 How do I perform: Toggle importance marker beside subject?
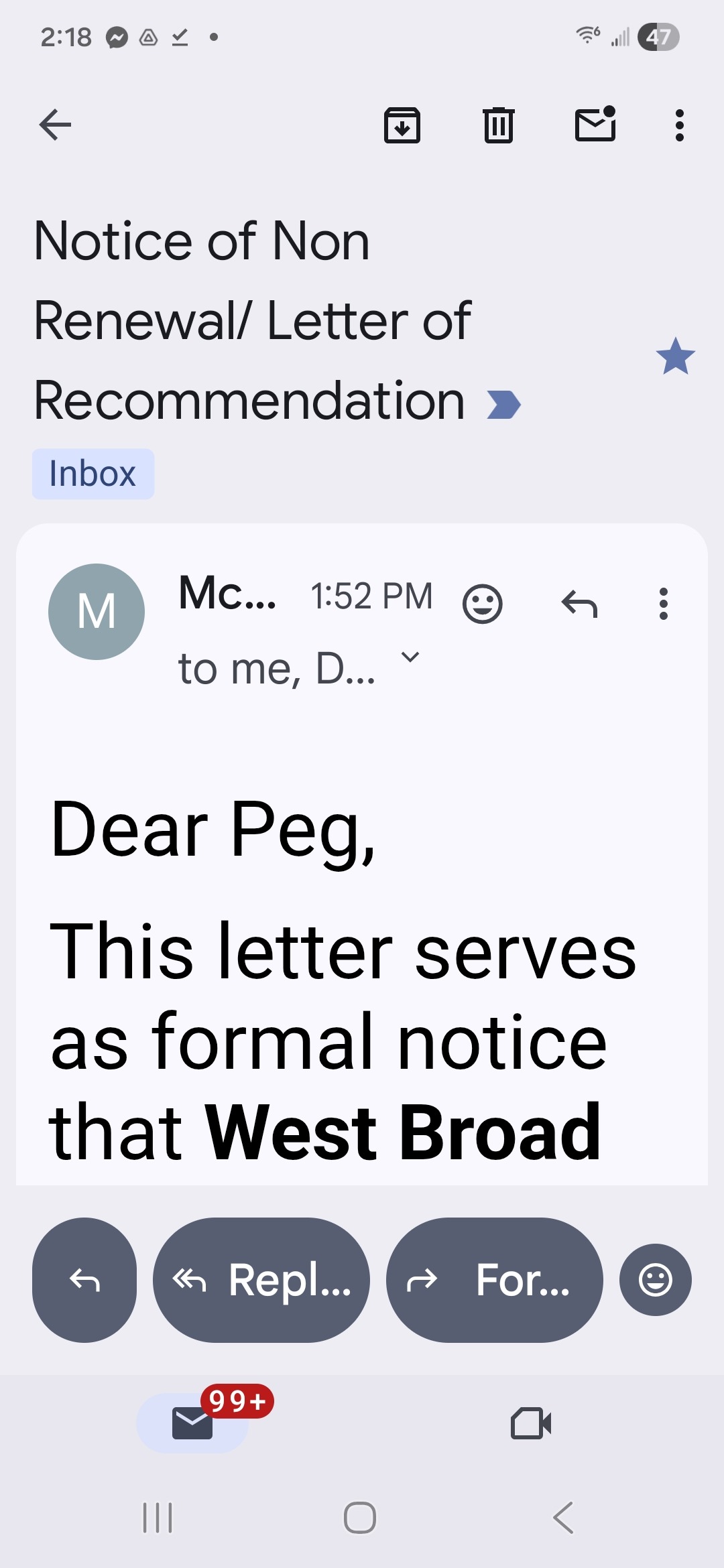pos(503,405)
